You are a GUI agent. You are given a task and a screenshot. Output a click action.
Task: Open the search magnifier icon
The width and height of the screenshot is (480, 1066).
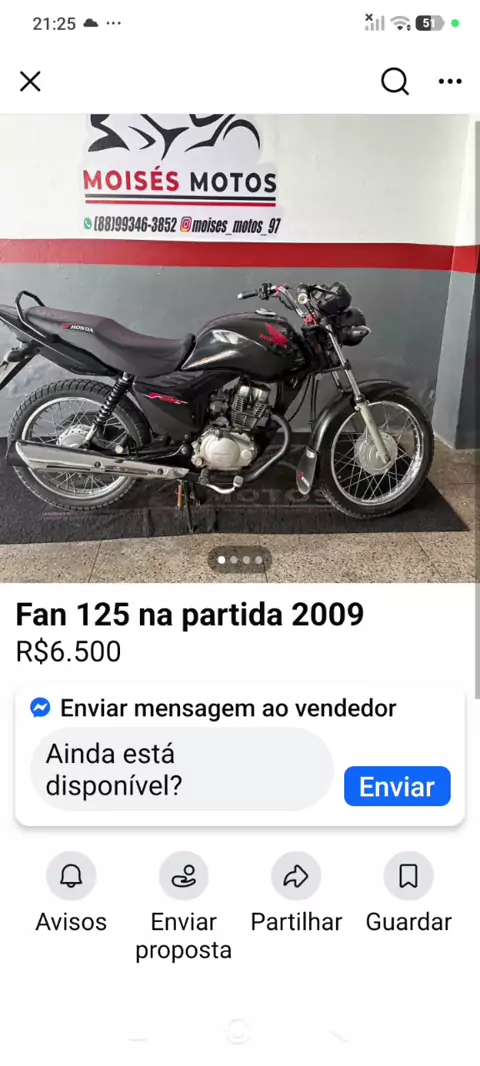tap(394, 82)
